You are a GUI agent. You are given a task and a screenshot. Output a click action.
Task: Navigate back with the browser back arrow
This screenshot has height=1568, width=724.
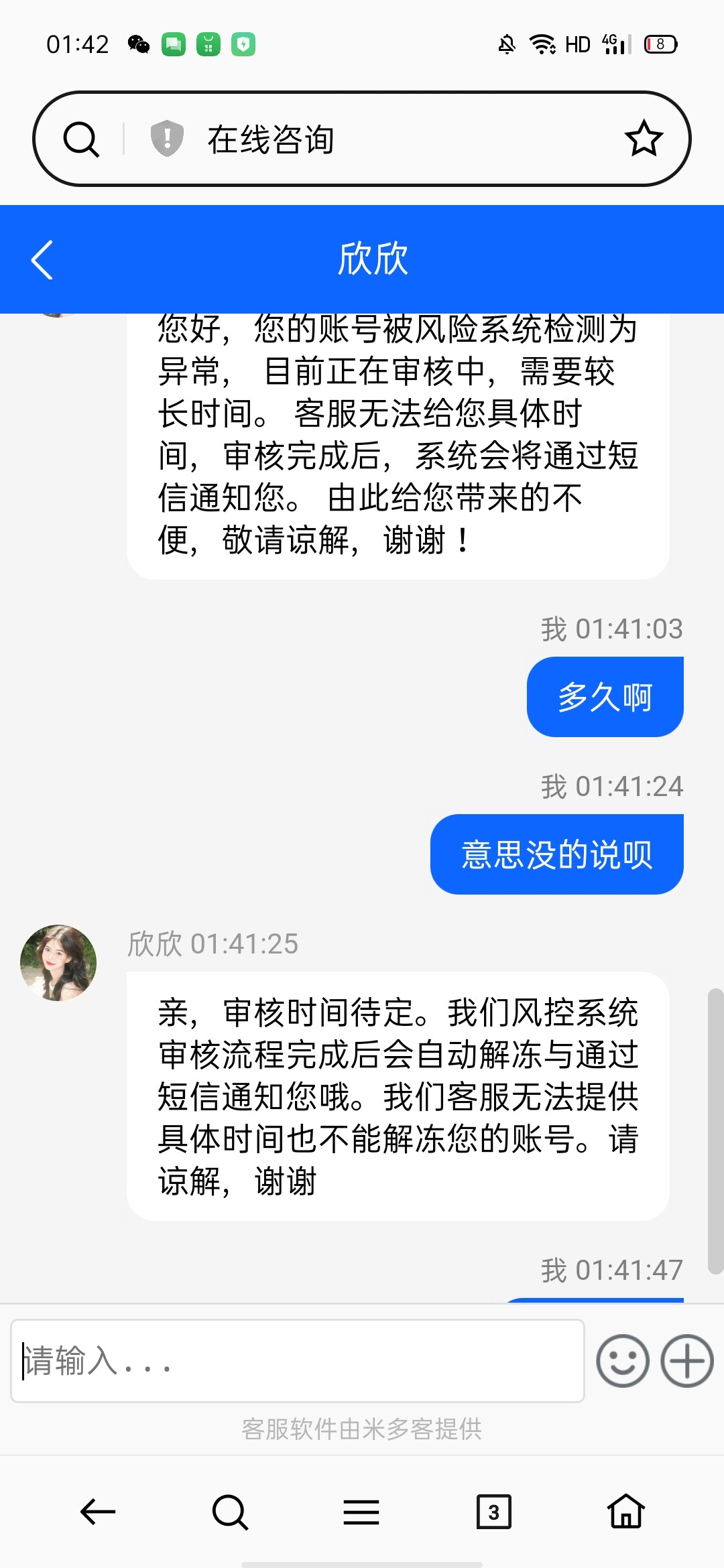coord(98,1512)
